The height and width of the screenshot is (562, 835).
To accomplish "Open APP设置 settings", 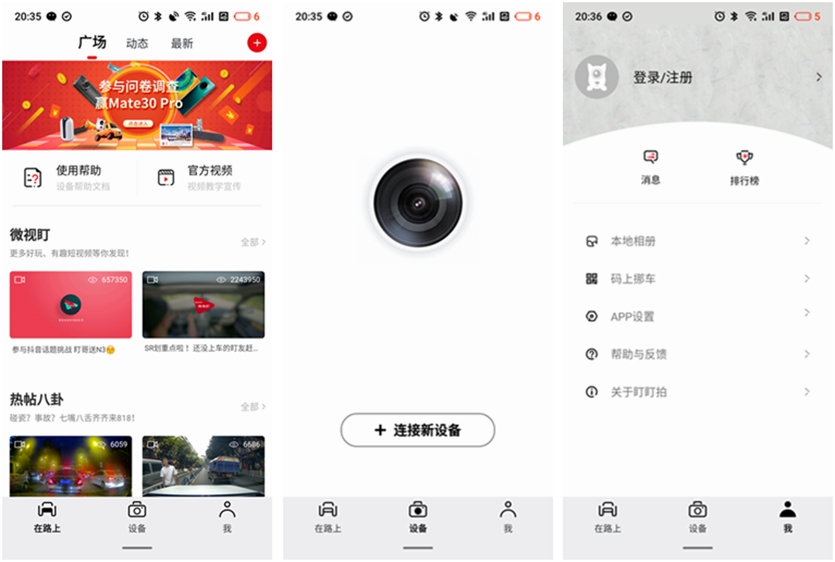I will [697, 316].
